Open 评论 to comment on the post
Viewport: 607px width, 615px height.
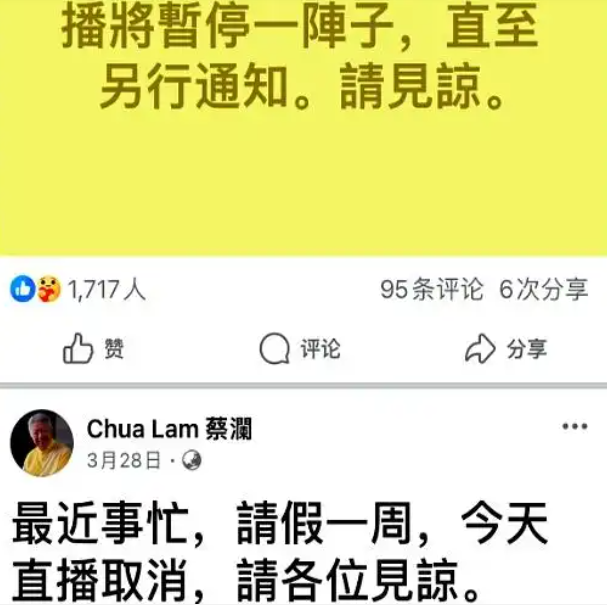(x=300, y=348)
